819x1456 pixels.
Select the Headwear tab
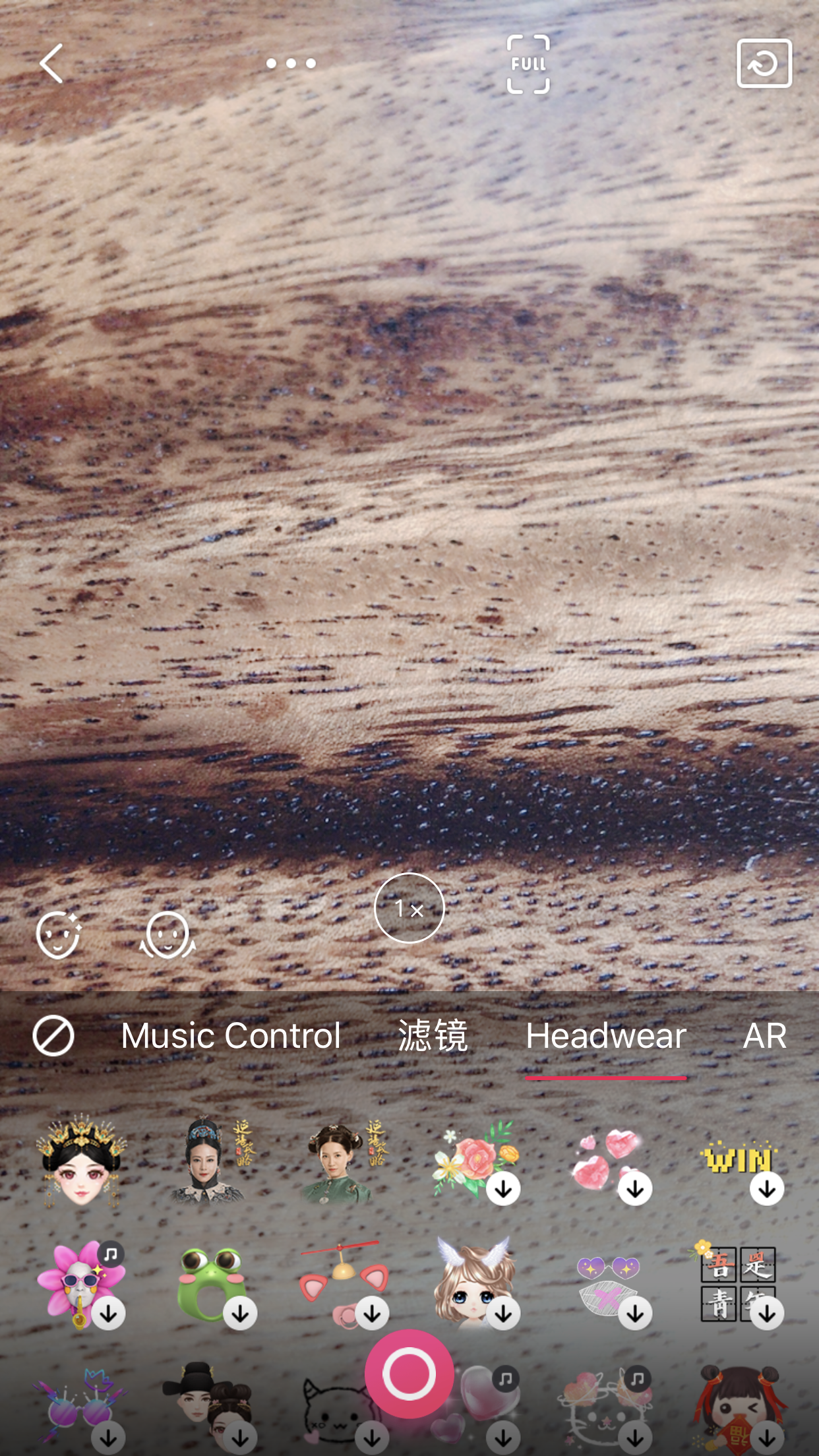pyautogui.click(x=605, y=1035)
